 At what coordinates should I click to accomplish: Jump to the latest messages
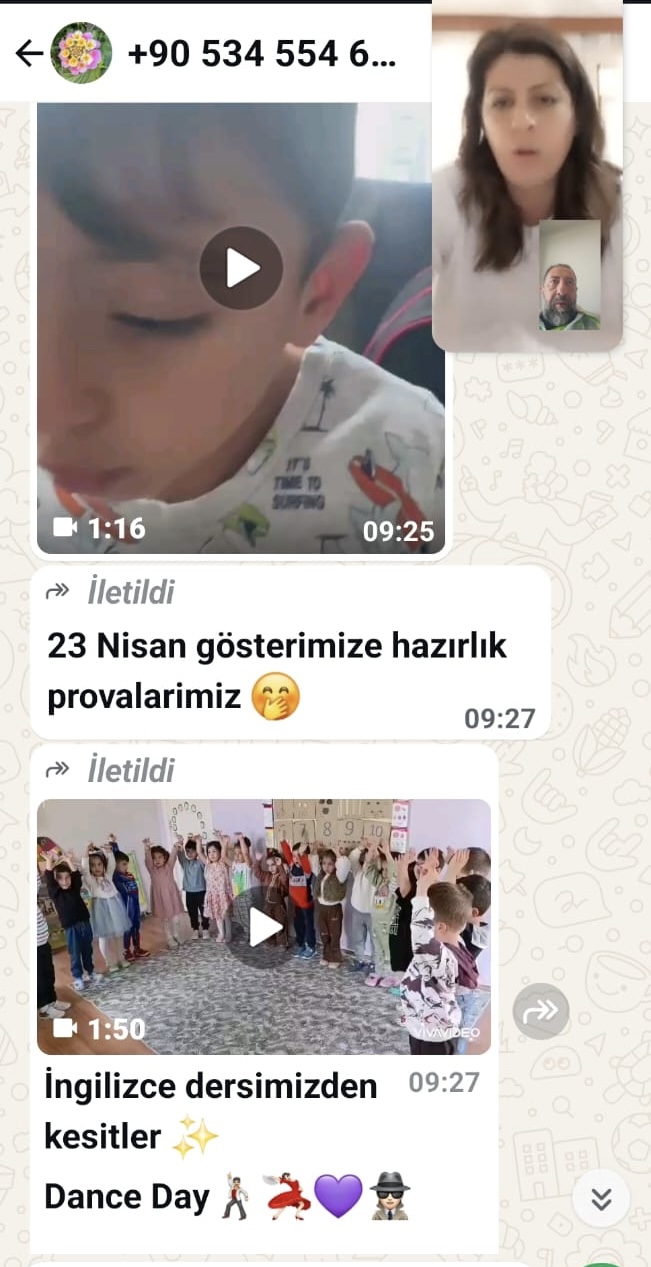601,1198
